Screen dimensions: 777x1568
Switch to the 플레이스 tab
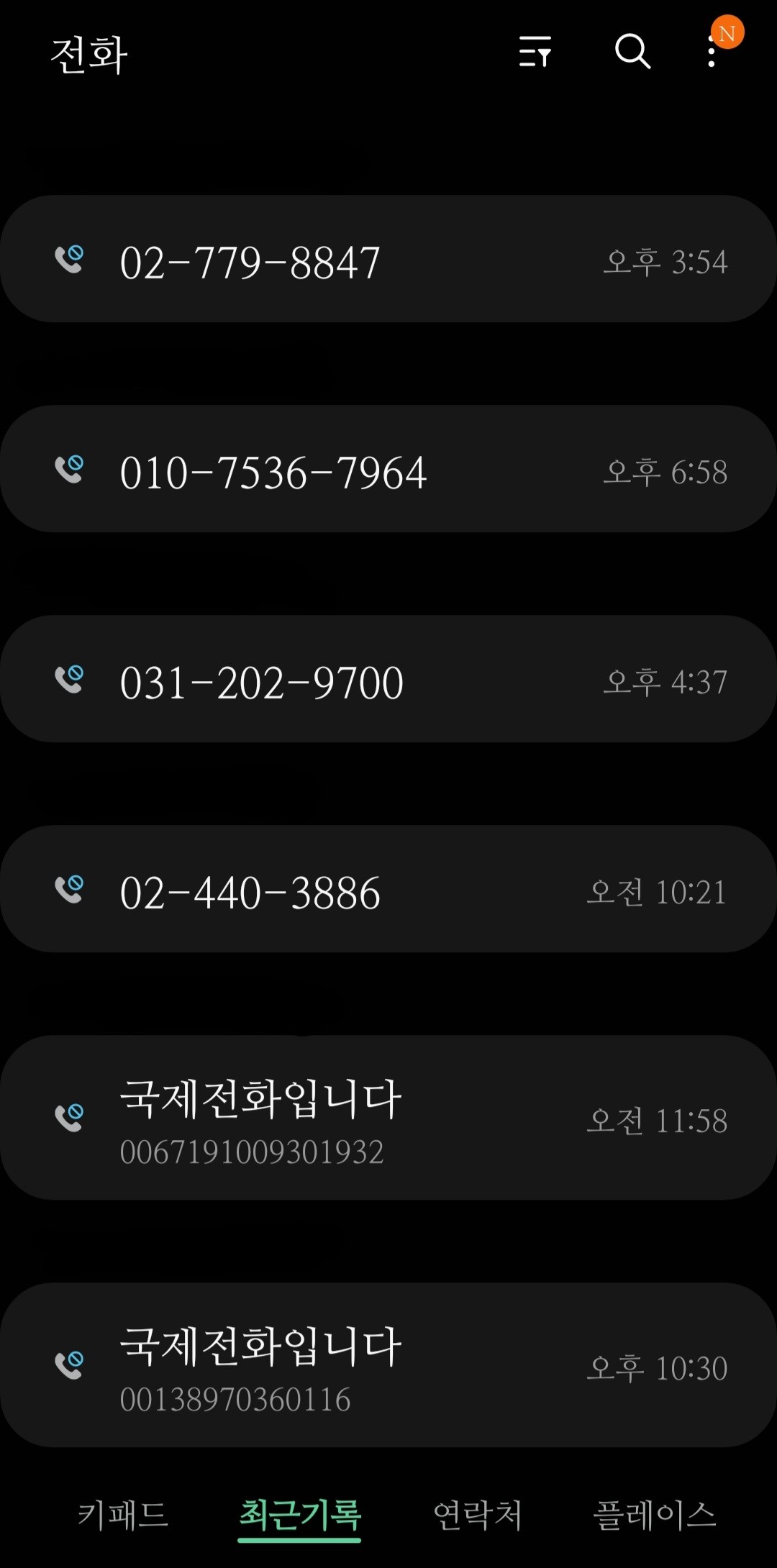click(x=654, y=1515)
